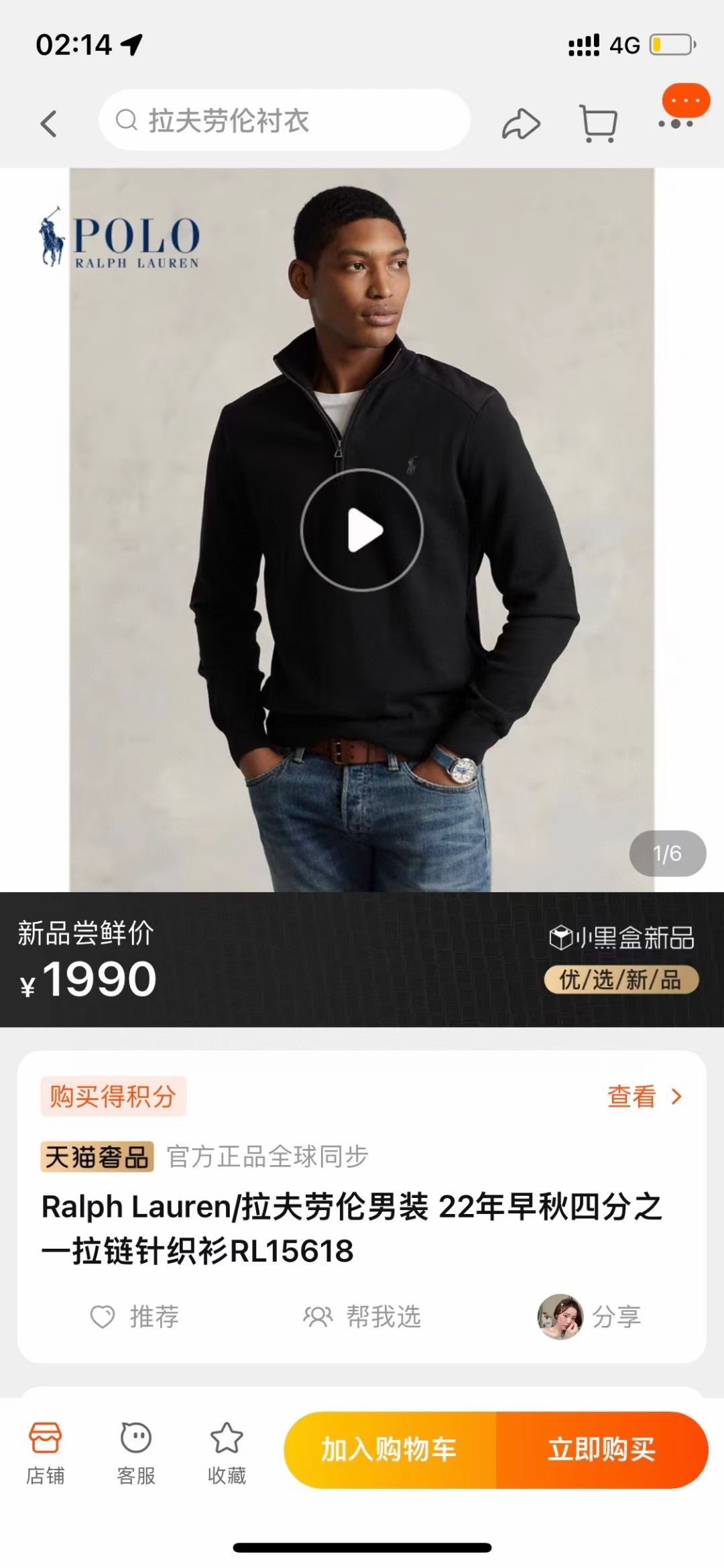Open the 小黑盒新品 badge
724x1568 pixels.
[621, 938]
